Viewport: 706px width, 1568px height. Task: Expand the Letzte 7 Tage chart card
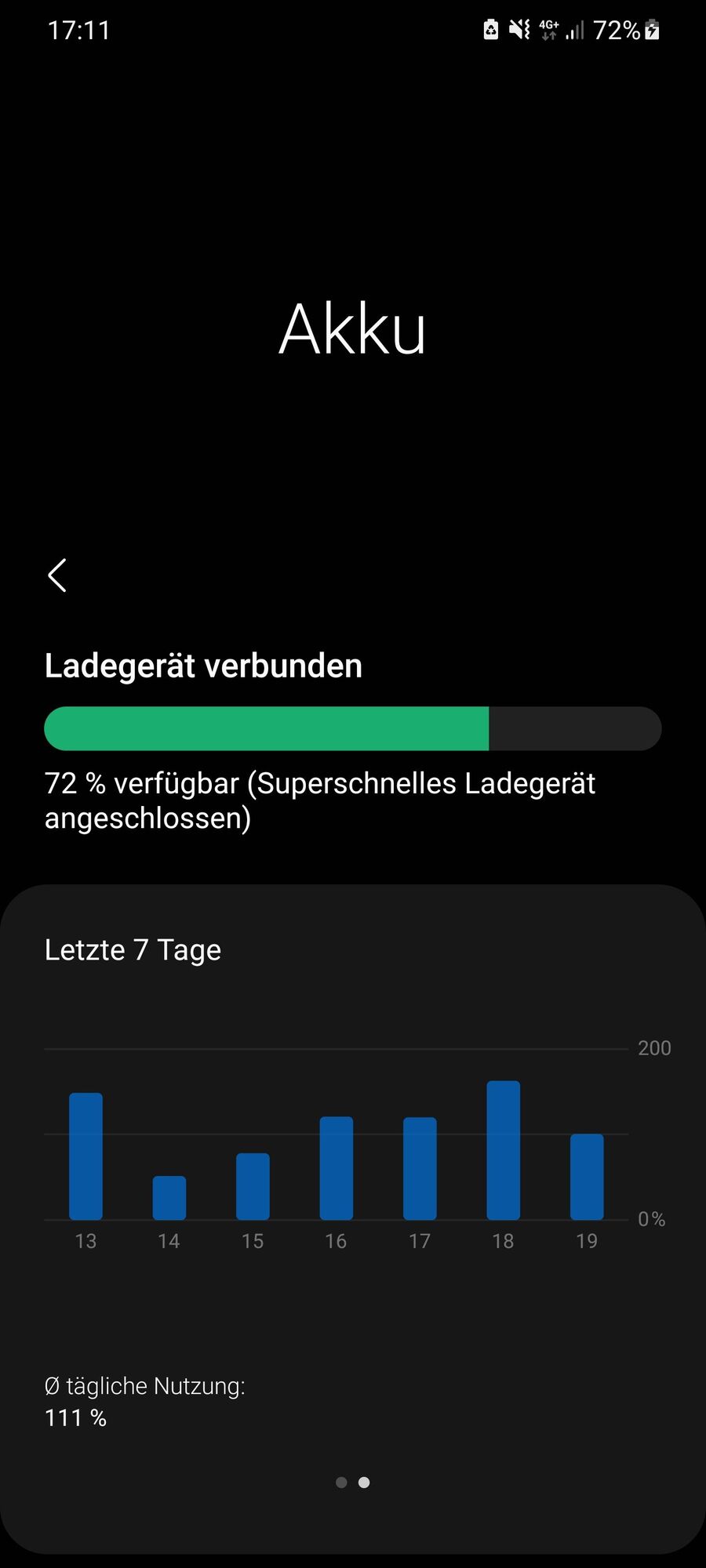coord(133,949)
